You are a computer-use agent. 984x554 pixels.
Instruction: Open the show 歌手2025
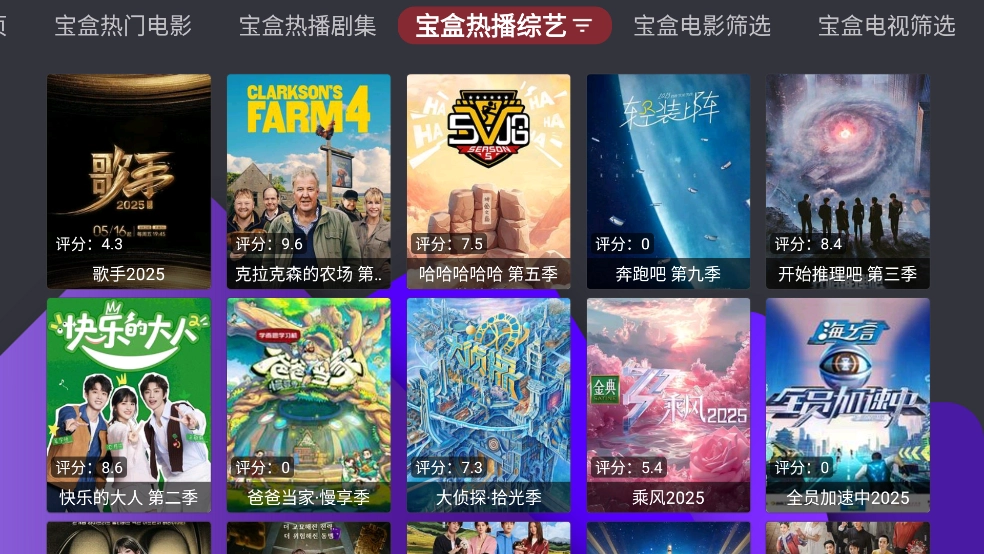[x=129, y=181]
